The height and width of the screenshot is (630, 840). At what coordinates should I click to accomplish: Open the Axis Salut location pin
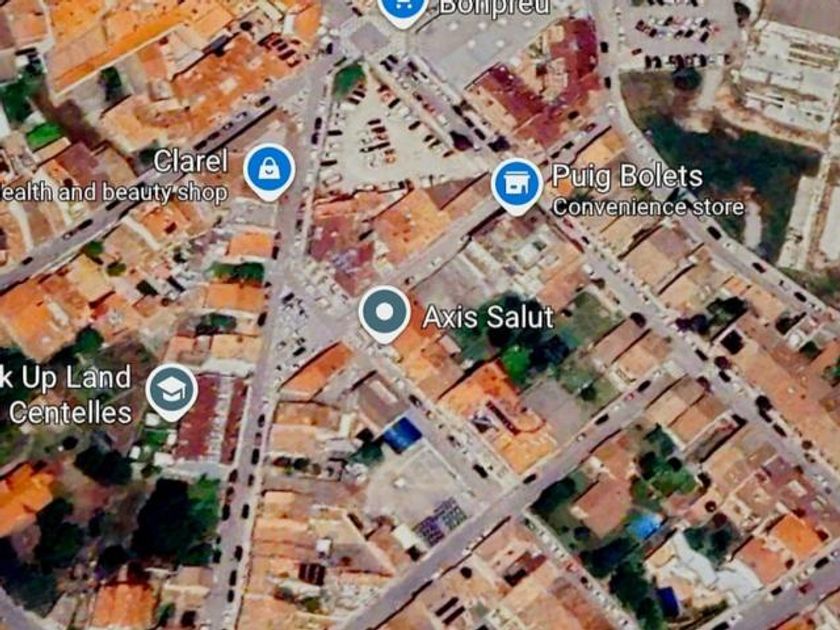pyautogui.click(x=384, y=313)
